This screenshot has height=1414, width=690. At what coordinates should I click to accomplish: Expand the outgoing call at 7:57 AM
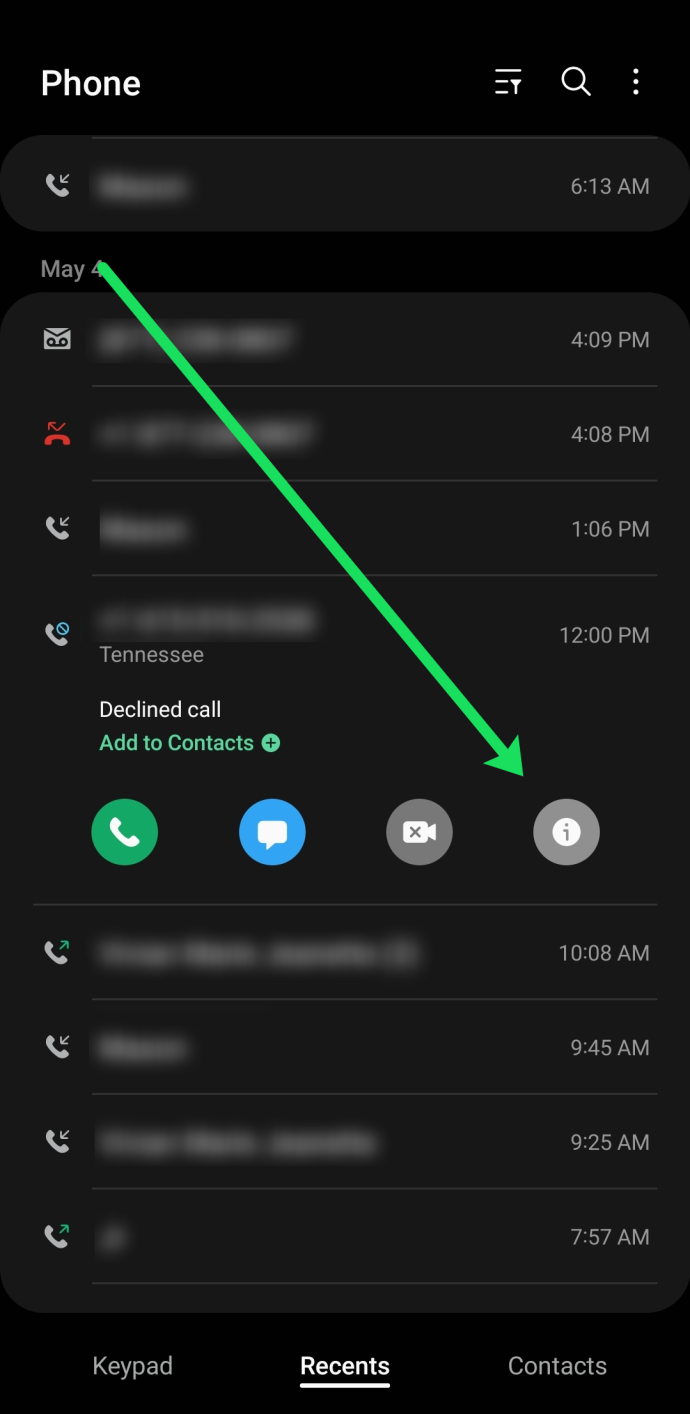click(x=345, y=1237)
